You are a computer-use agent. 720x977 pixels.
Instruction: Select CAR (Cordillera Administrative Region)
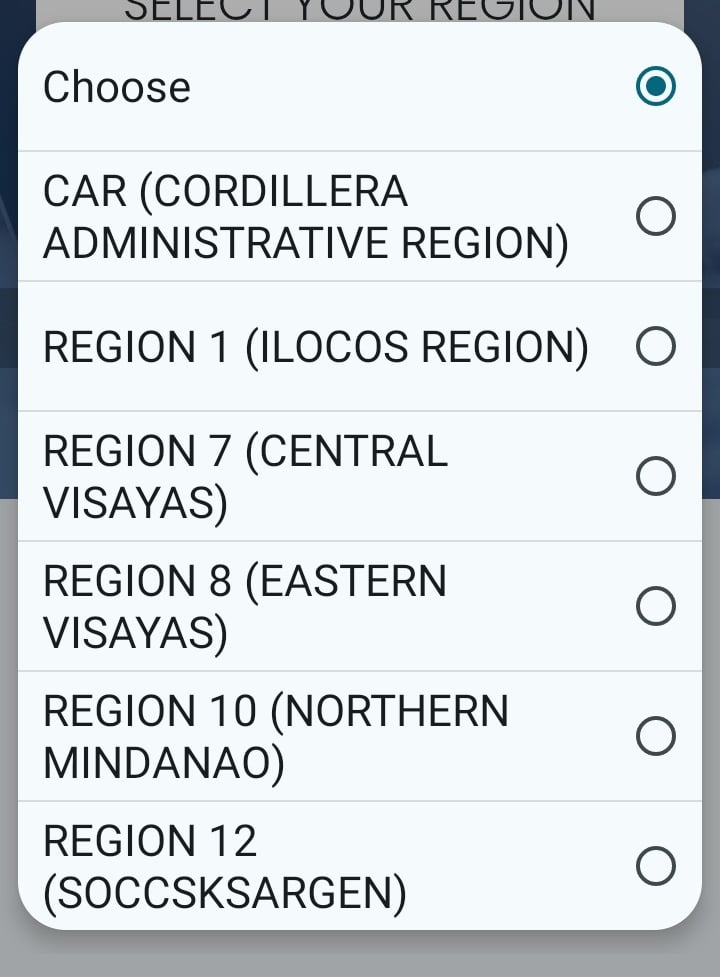655,216
